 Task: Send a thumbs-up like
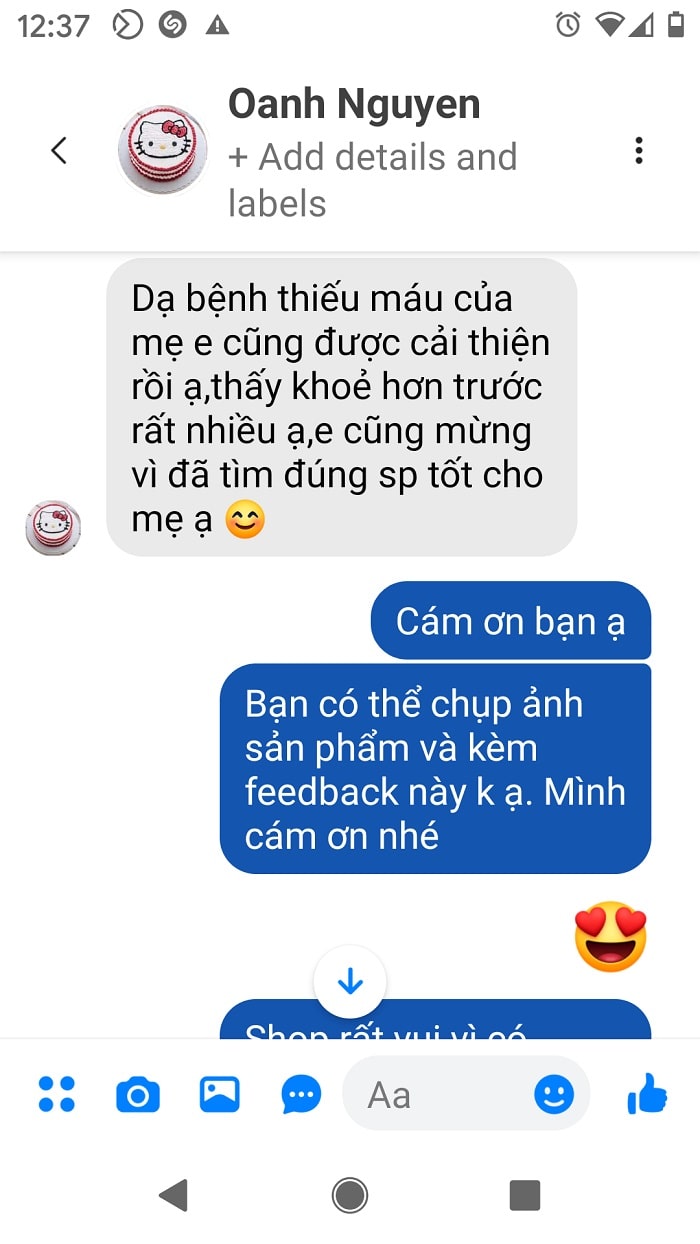pyautogui.click(x=647, y=1095)
